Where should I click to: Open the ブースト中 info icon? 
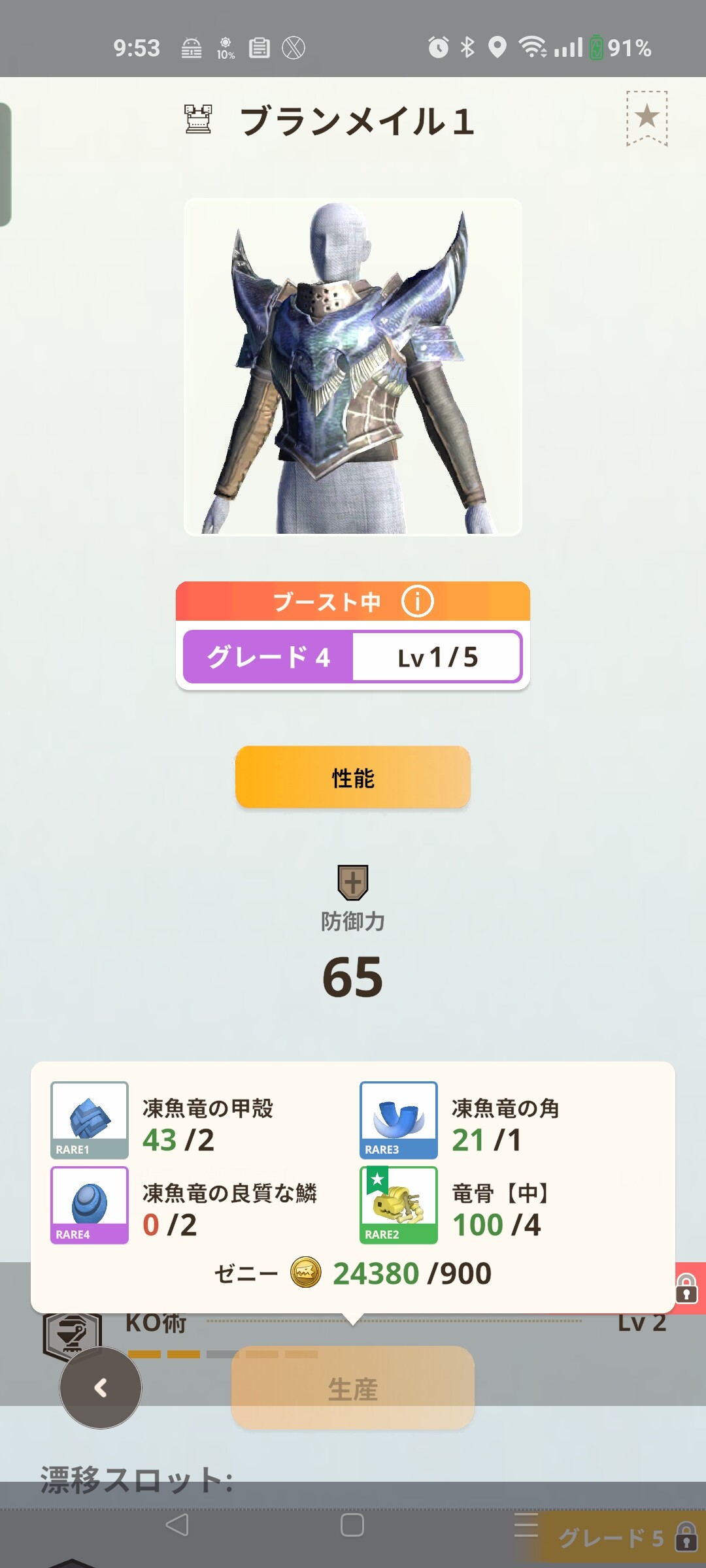pos(417,601)
